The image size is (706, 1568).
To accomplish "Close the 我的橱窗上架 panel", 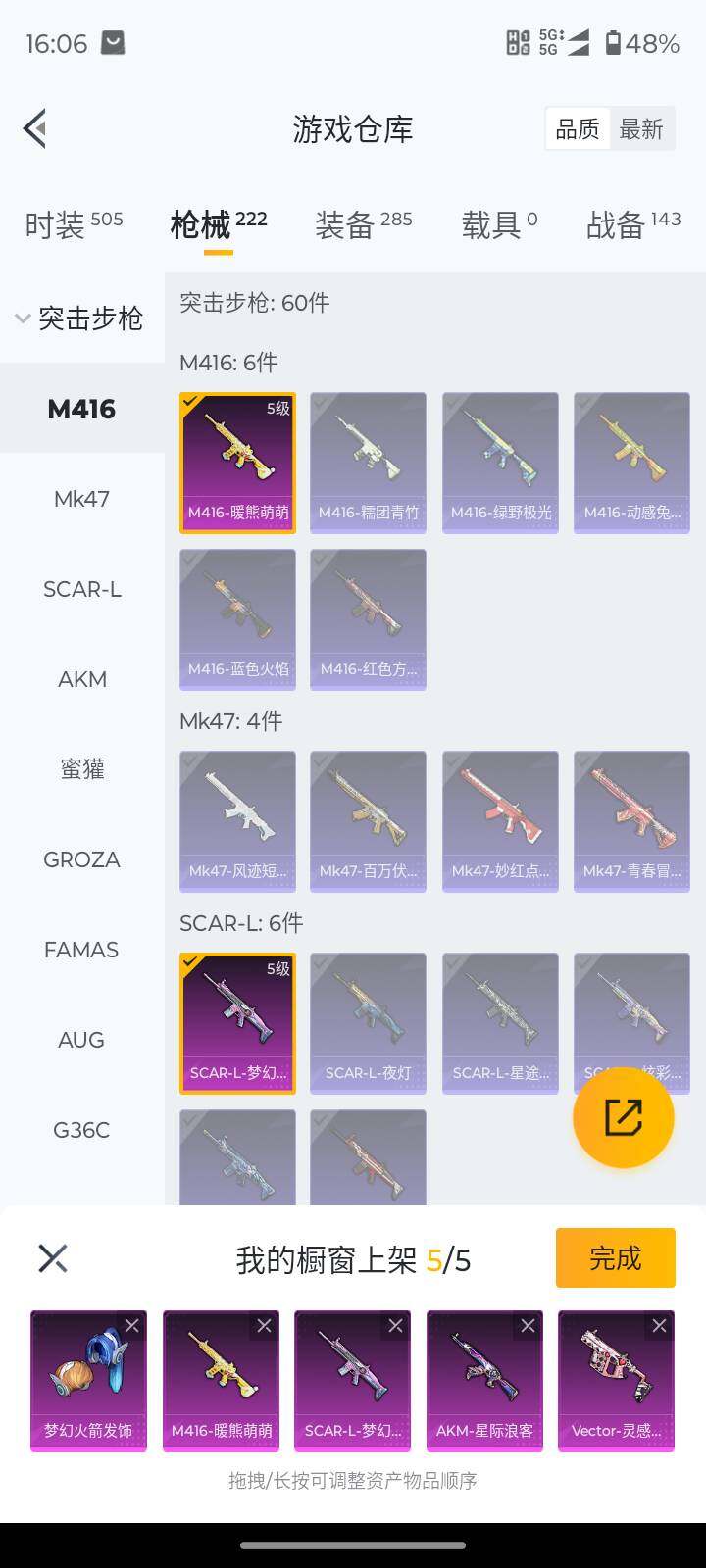I will click(x=52, y=1258).
